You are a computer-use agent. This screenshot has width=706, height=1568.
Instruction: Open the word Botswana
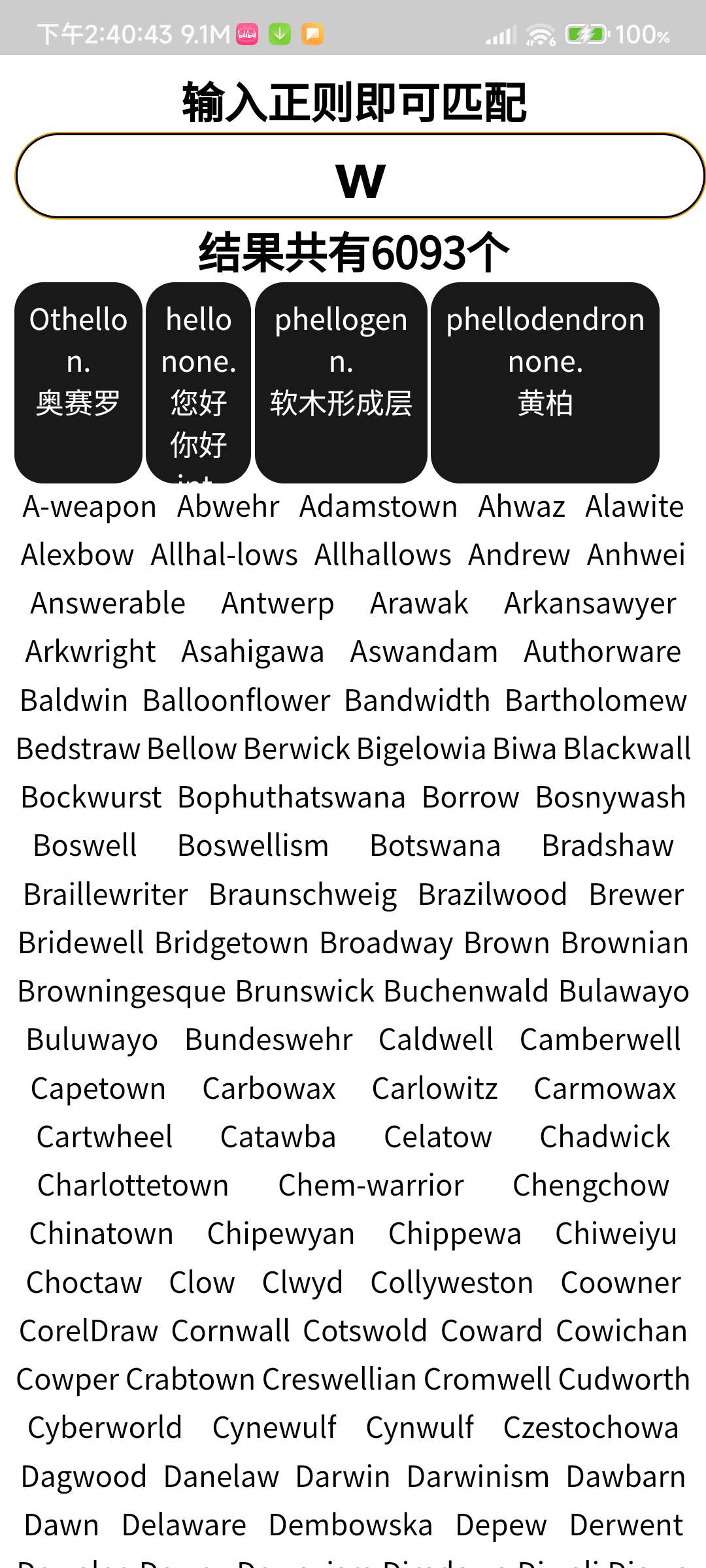pyautogui.click(x=435, y=846)
